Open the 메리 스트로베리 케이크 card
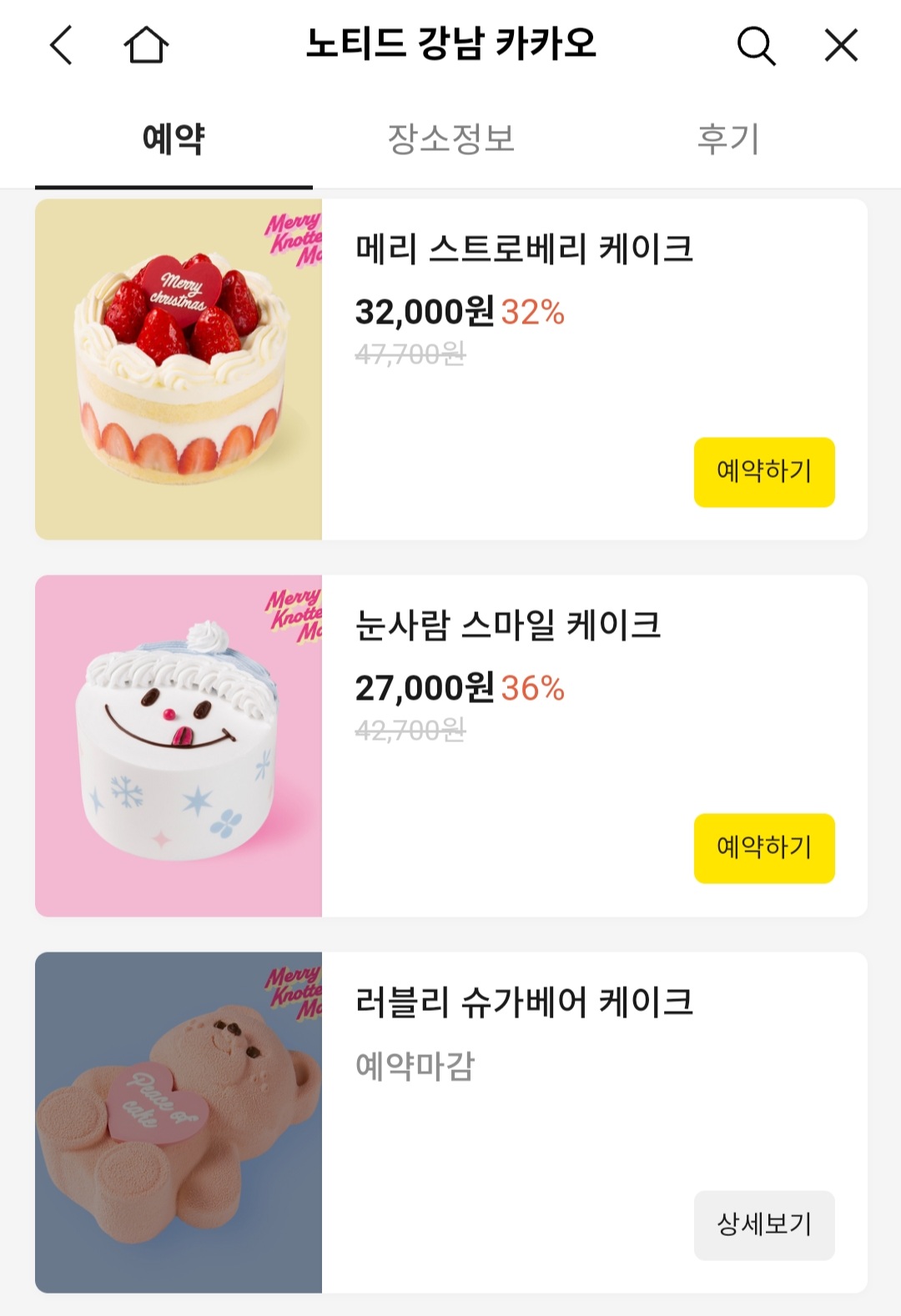The width and height of the screenshot is (901, 1316). click(524, 249)
